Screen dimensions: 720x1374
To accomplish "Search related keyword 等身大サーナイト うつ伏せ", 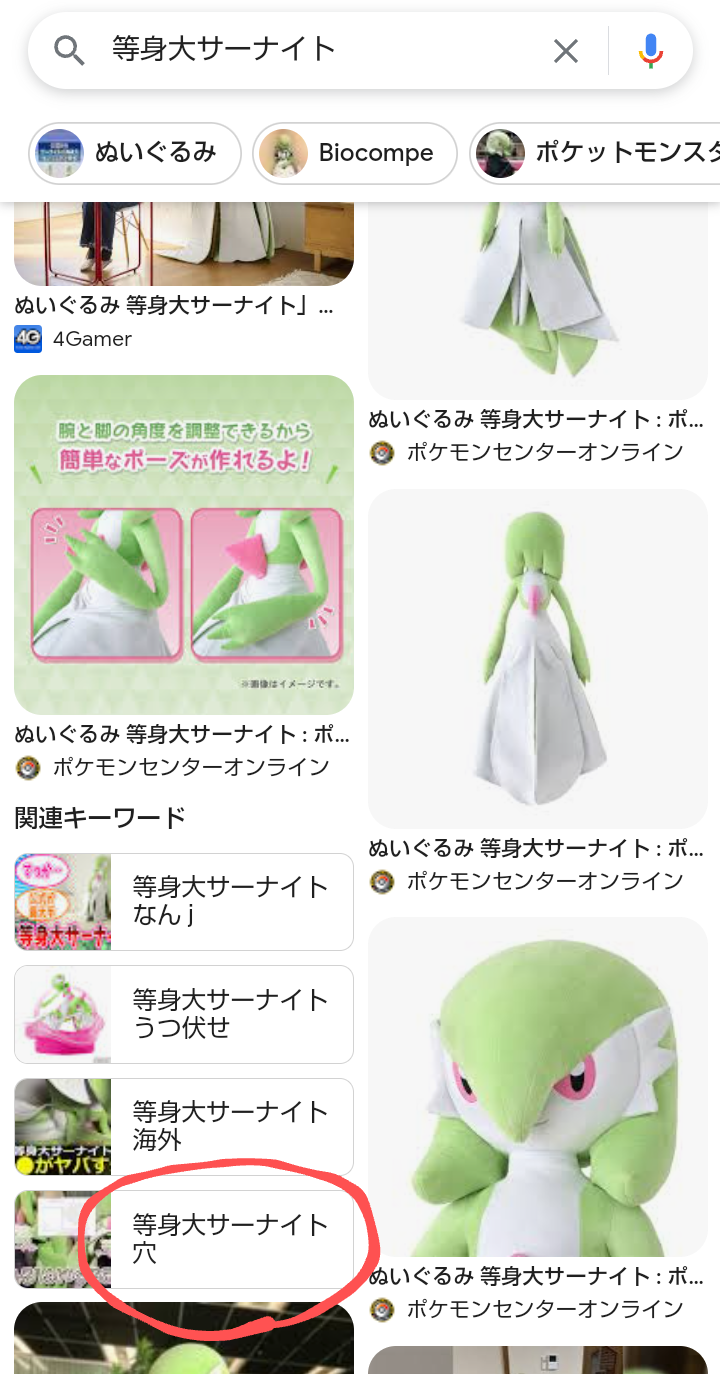I will pos(184,1014).
